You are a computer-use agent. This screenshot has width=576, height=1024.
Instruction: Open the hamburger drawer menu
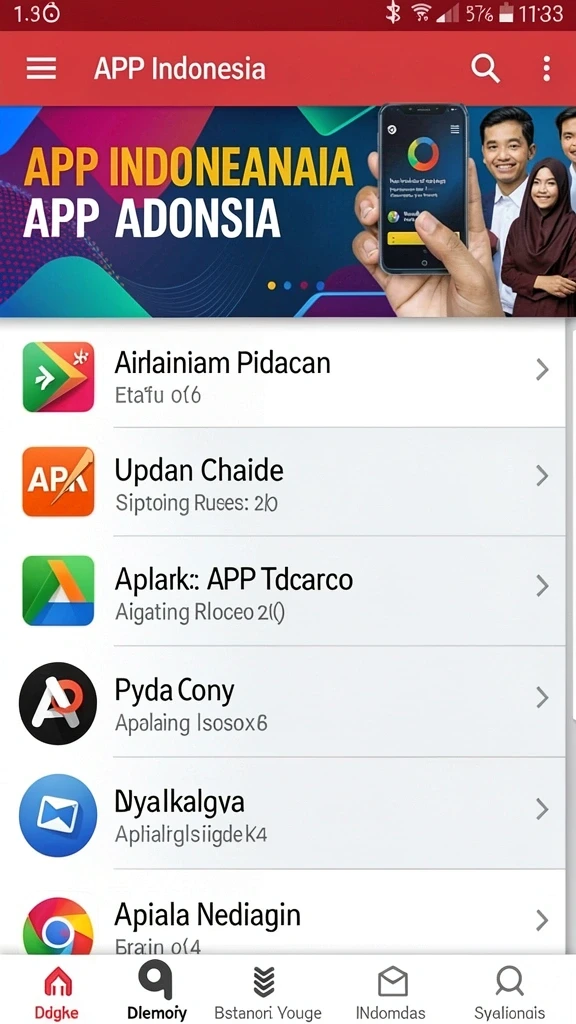41,69
